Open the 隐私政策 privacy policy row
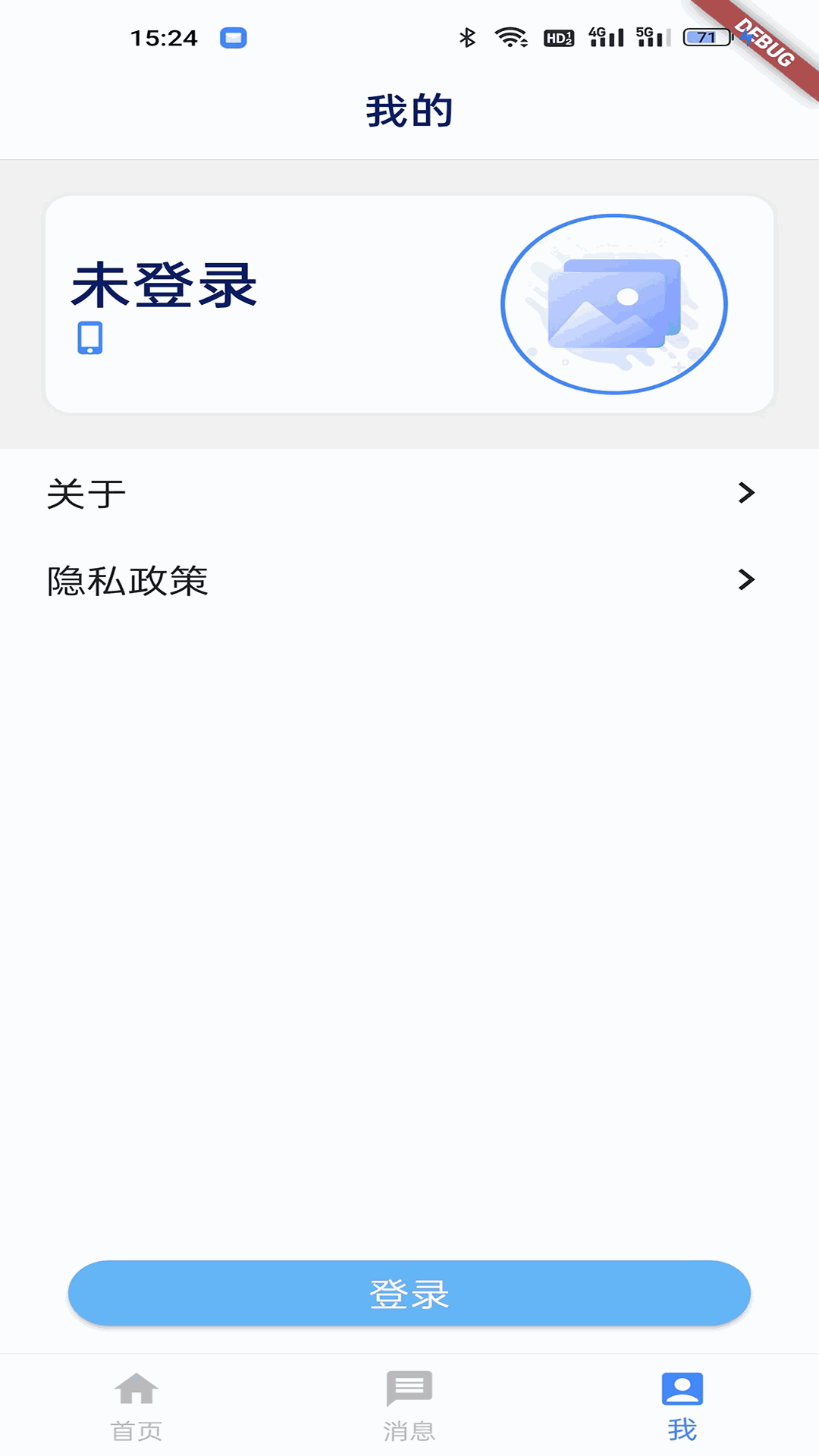 (x=409, y=581)
